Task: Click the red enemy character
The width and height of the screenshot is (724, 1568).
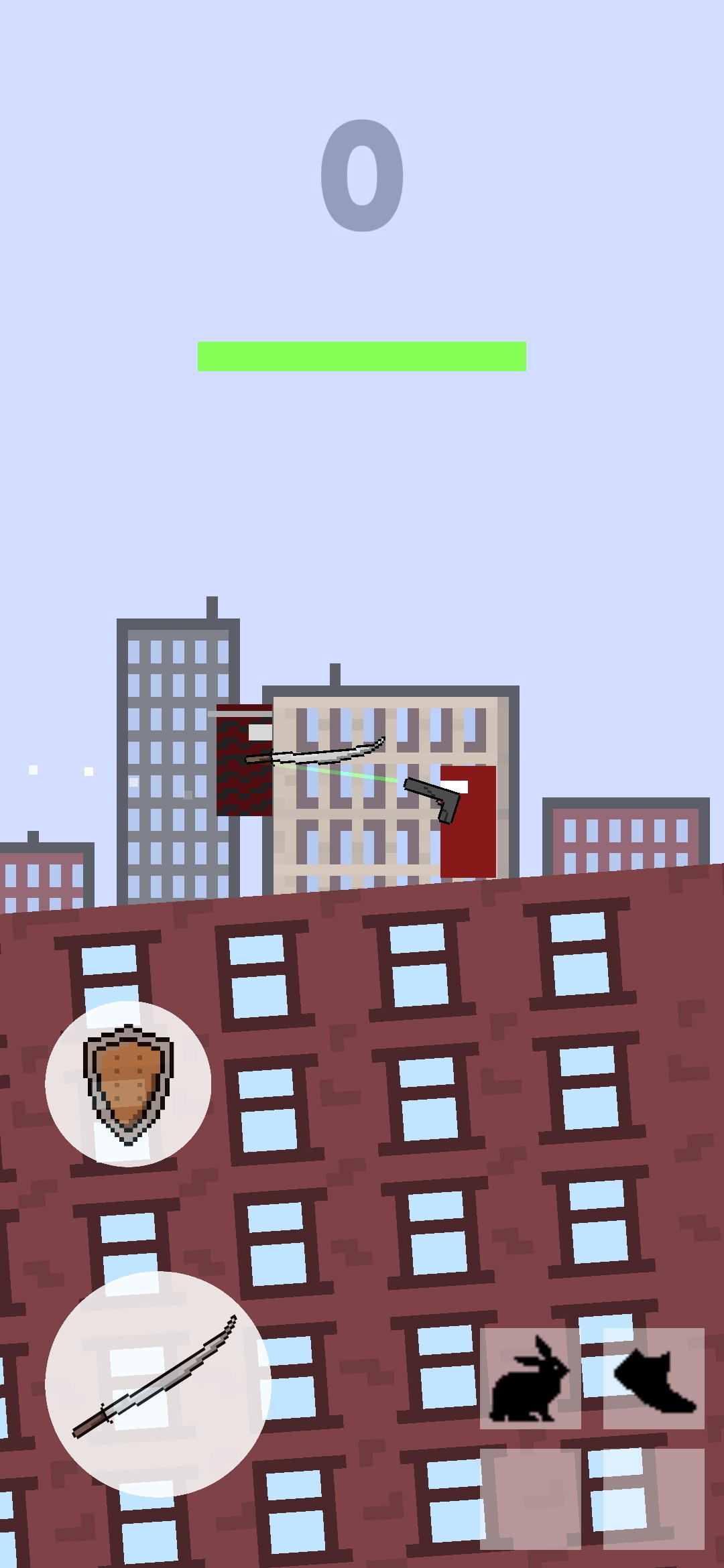Action: pyautogui.click(x=469, y=824)
